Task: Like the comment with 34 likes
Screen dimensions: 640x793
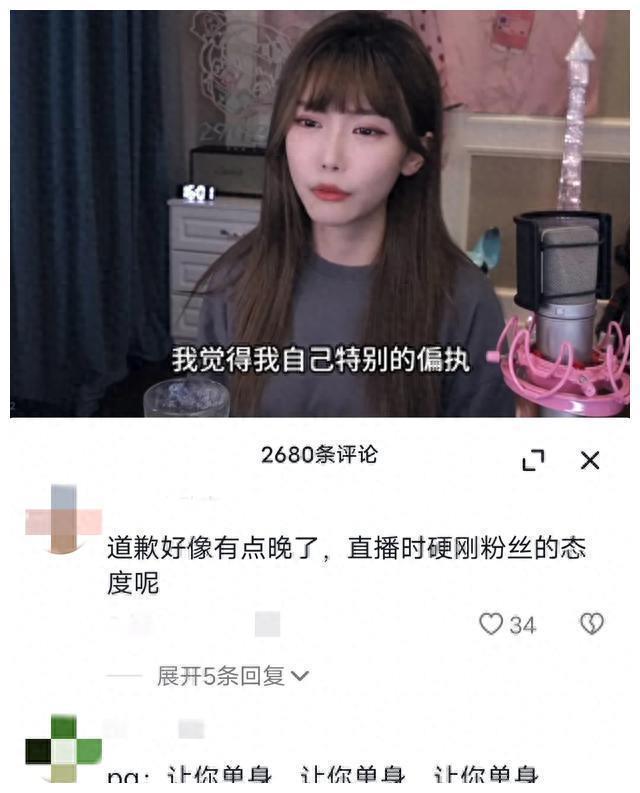Action: pyautogui.click(x=491, y=625)
